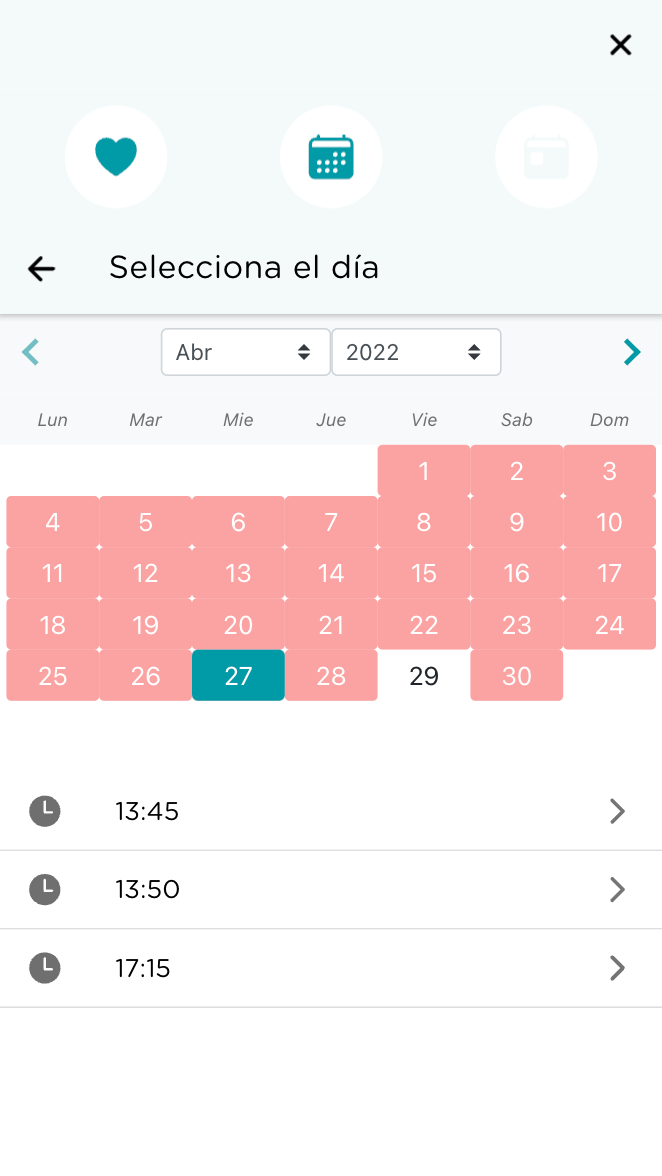Go back with the arrow beside Selecciona el día
Image resolution: width=662 pixels, height=1176 pixels.
tap(41, 268)
